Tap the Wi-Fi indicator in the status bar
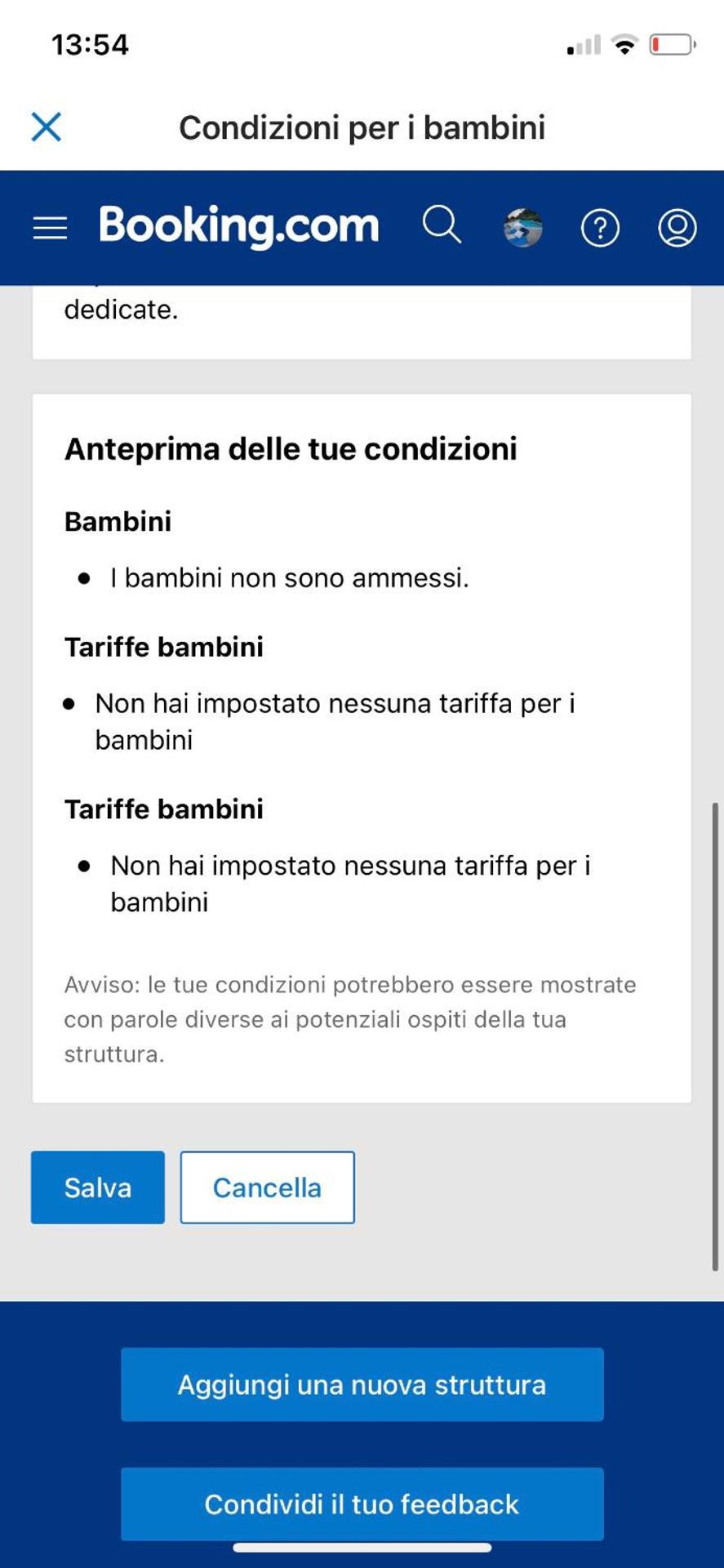This screenshot has width=724, height=1568. pyautogui.click(x=625, y=45)
